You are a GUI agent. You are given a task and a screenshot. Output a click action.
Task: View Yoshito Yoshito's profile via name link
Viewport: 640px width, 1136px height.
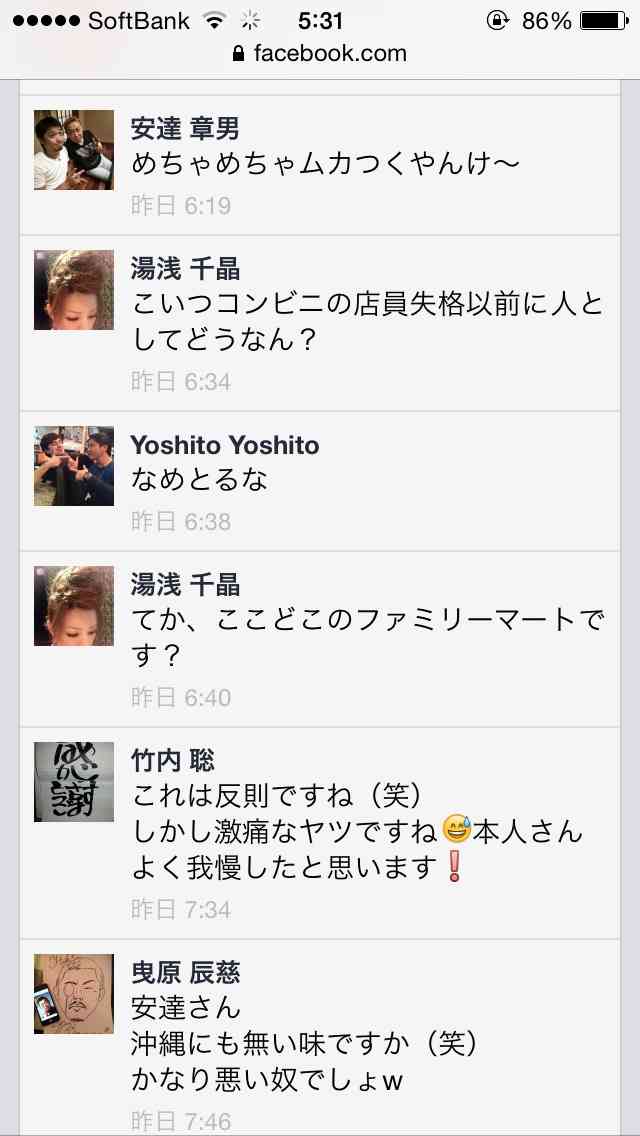click(225, 445)
